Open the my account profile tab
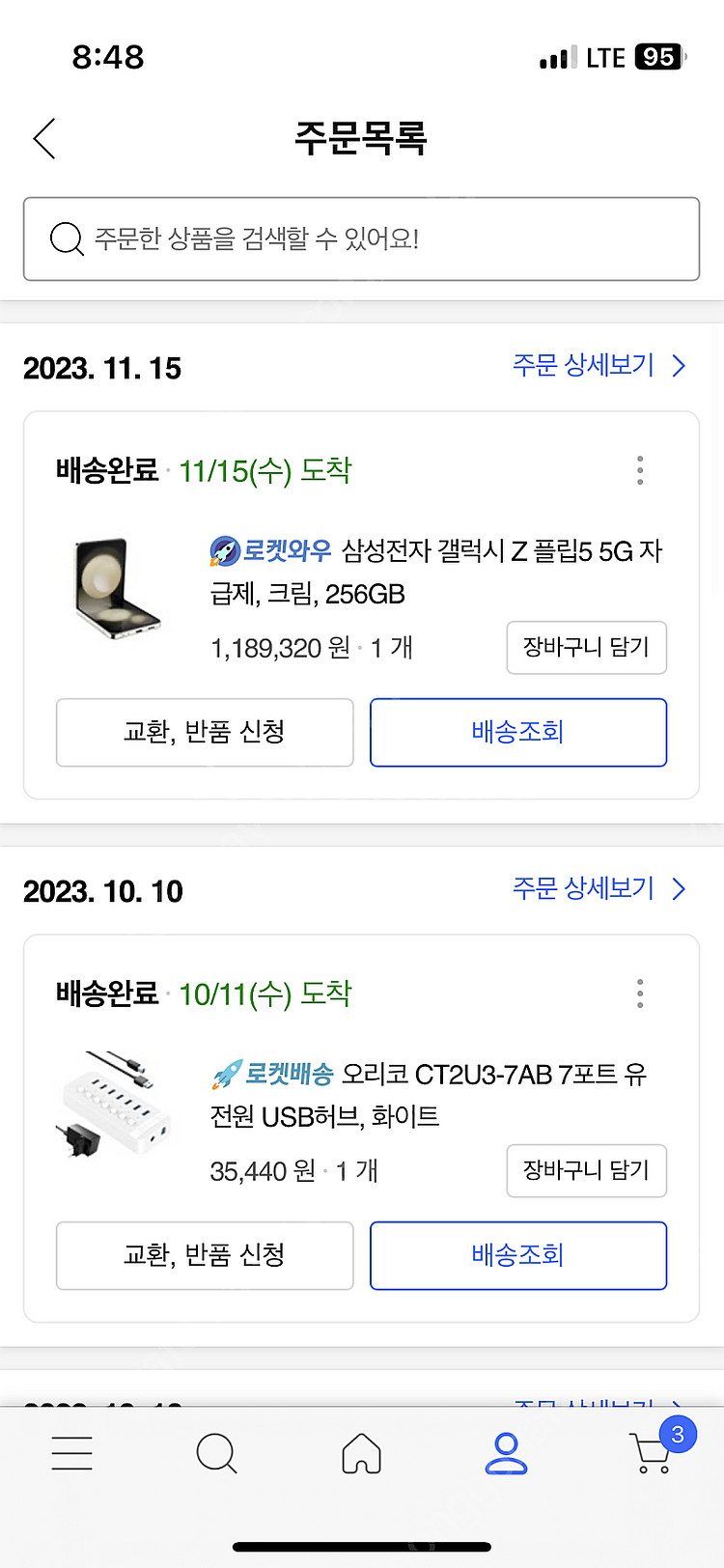The height and width of the screenshot is (1568, 724). click(x=506, y=1453)
